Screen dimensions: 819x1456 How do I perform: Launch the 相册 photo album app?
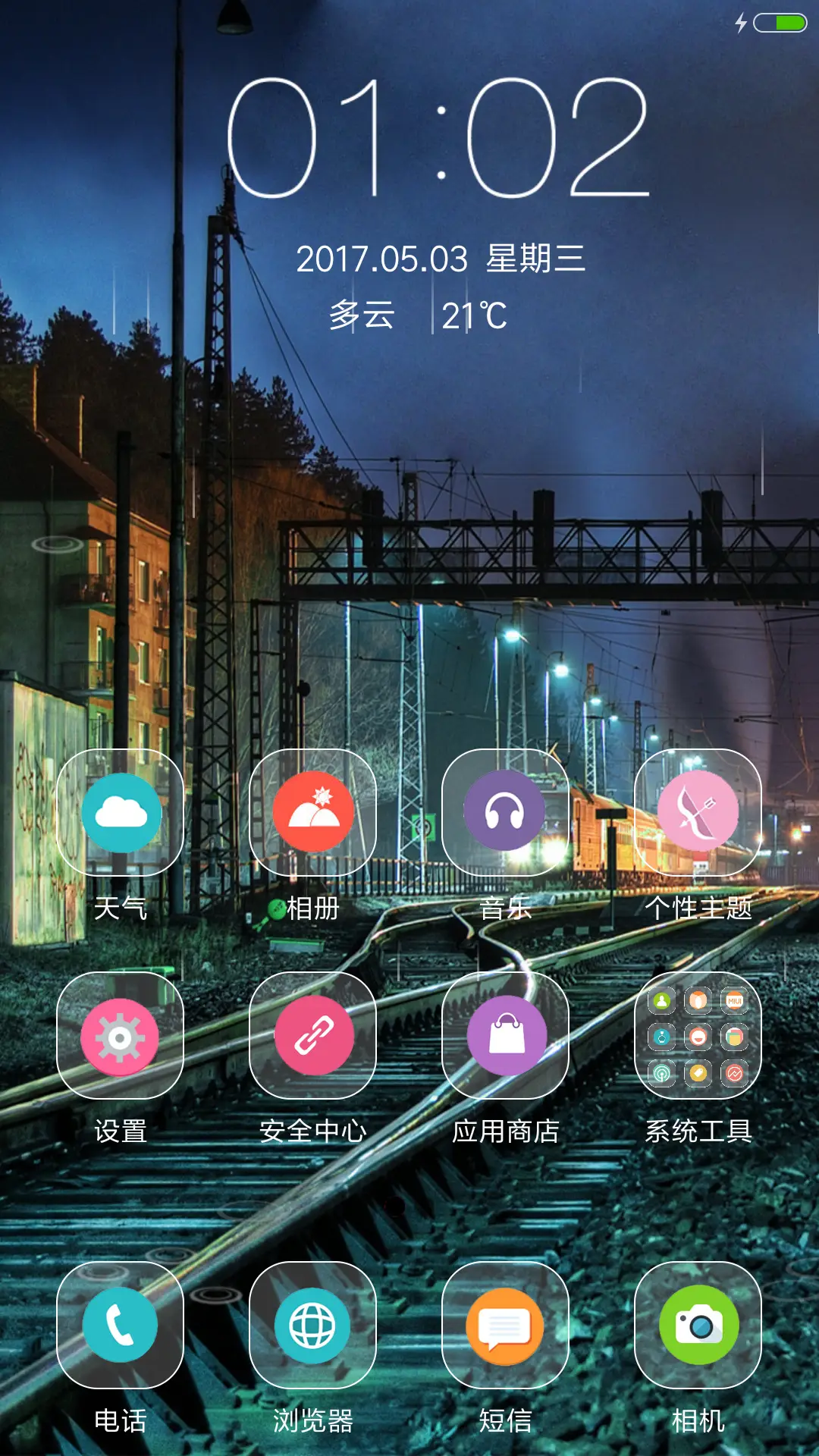(x=315, y=811)
